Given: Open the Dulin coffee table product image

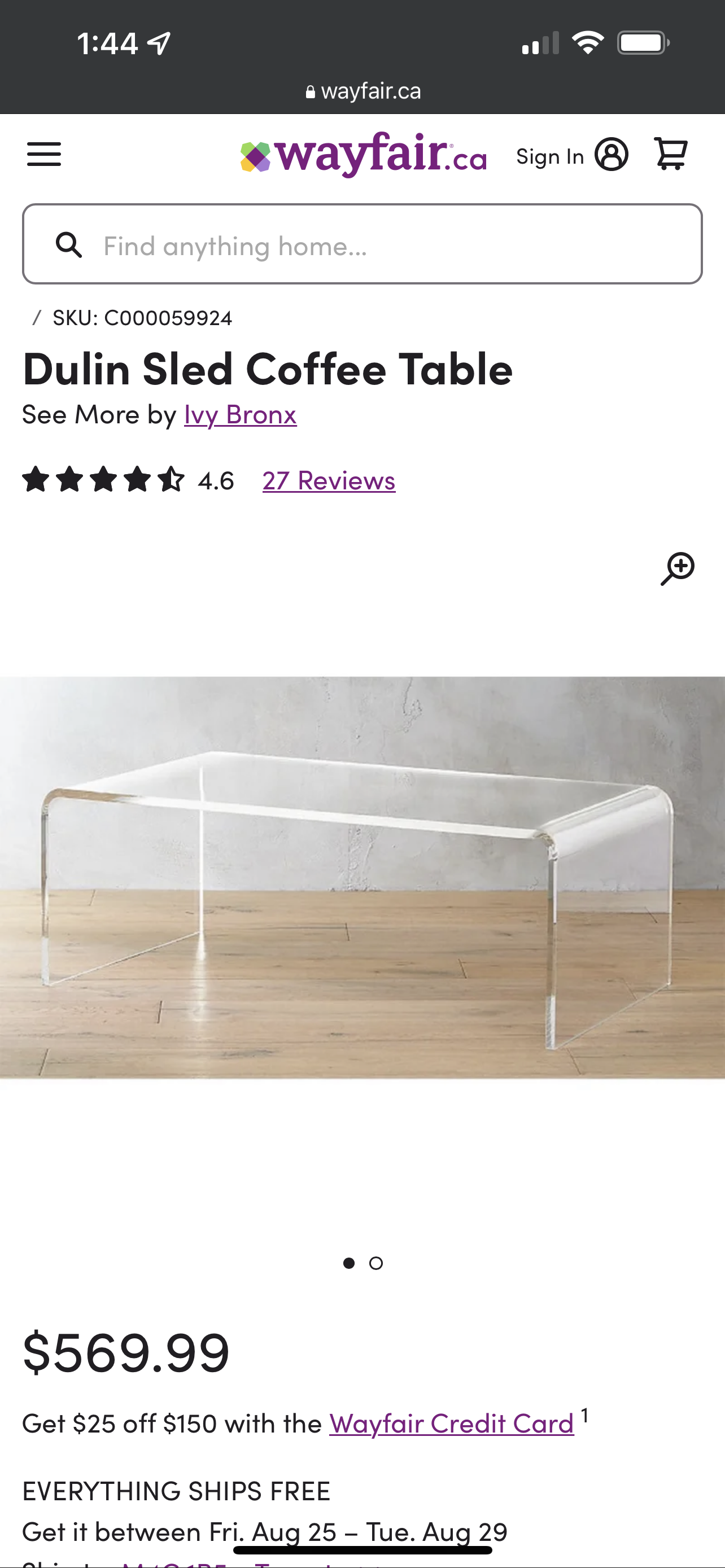Looking at the screenshot, I should (x=362, y=878).
